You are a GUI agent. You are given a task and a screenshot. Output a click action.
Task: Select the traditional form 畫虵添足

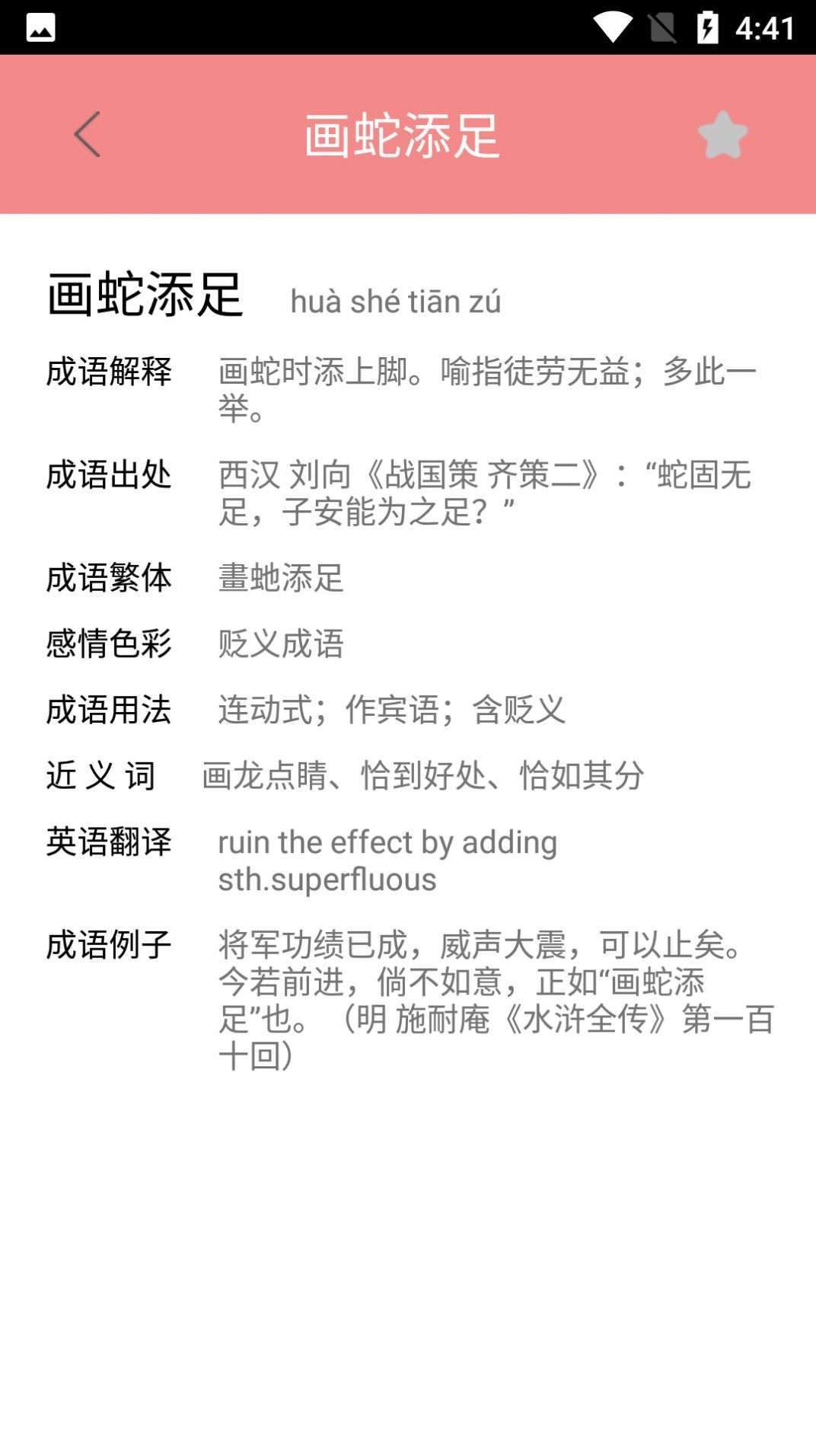coord(281,579)
